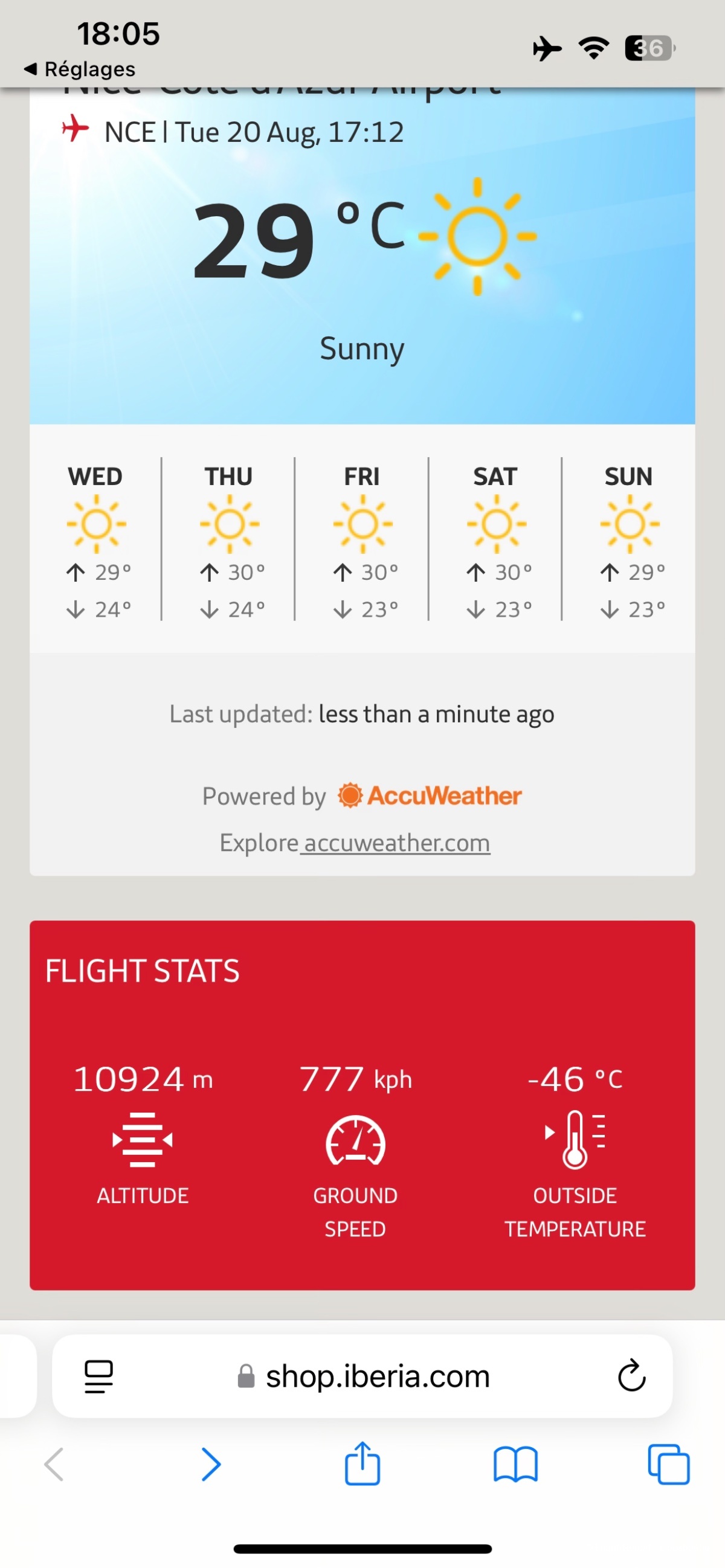
Task: Return to Réglages app
Action: point(79,69)
